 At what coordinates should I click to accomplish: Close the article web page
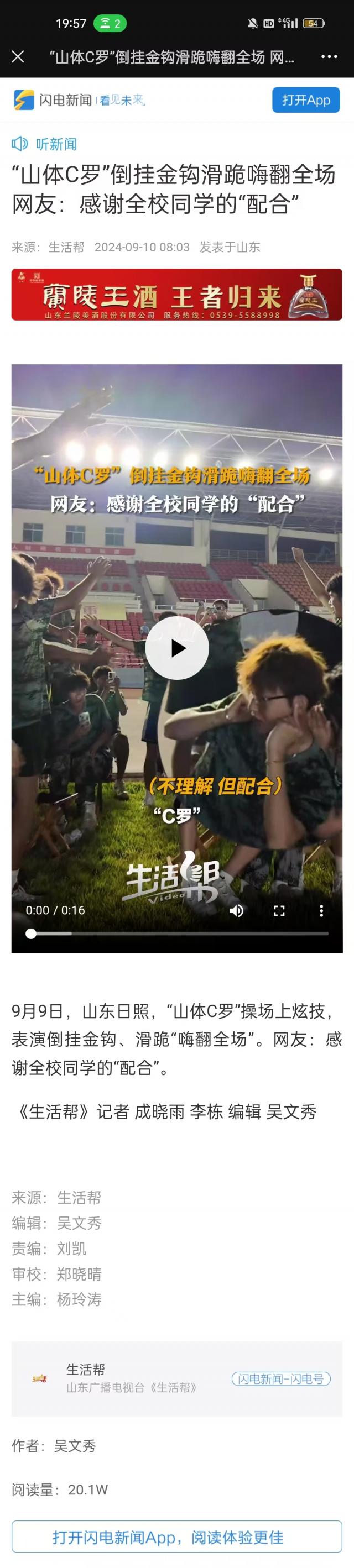(x=18, y=56)
